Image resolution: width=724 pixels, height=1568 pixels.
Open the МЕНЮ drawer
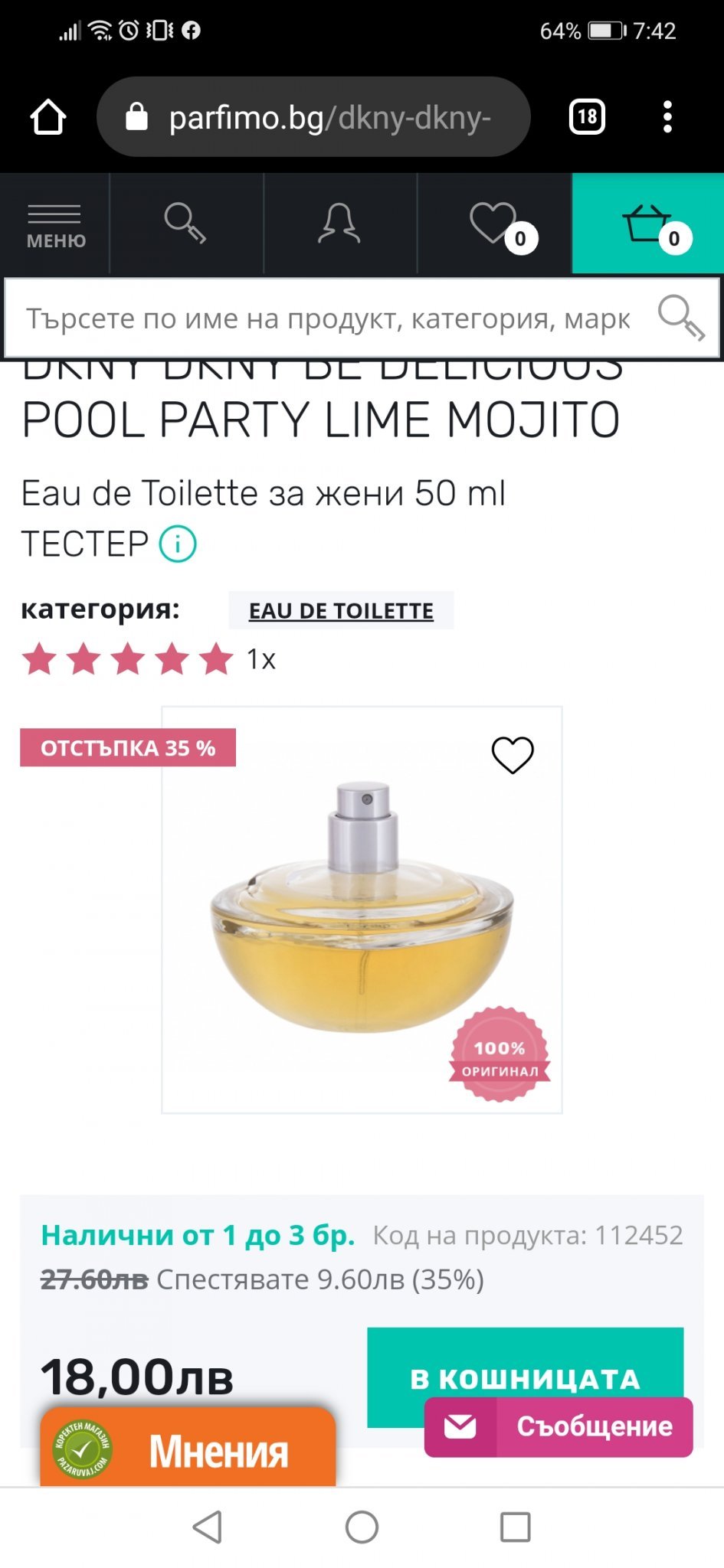tap(54, 224)
